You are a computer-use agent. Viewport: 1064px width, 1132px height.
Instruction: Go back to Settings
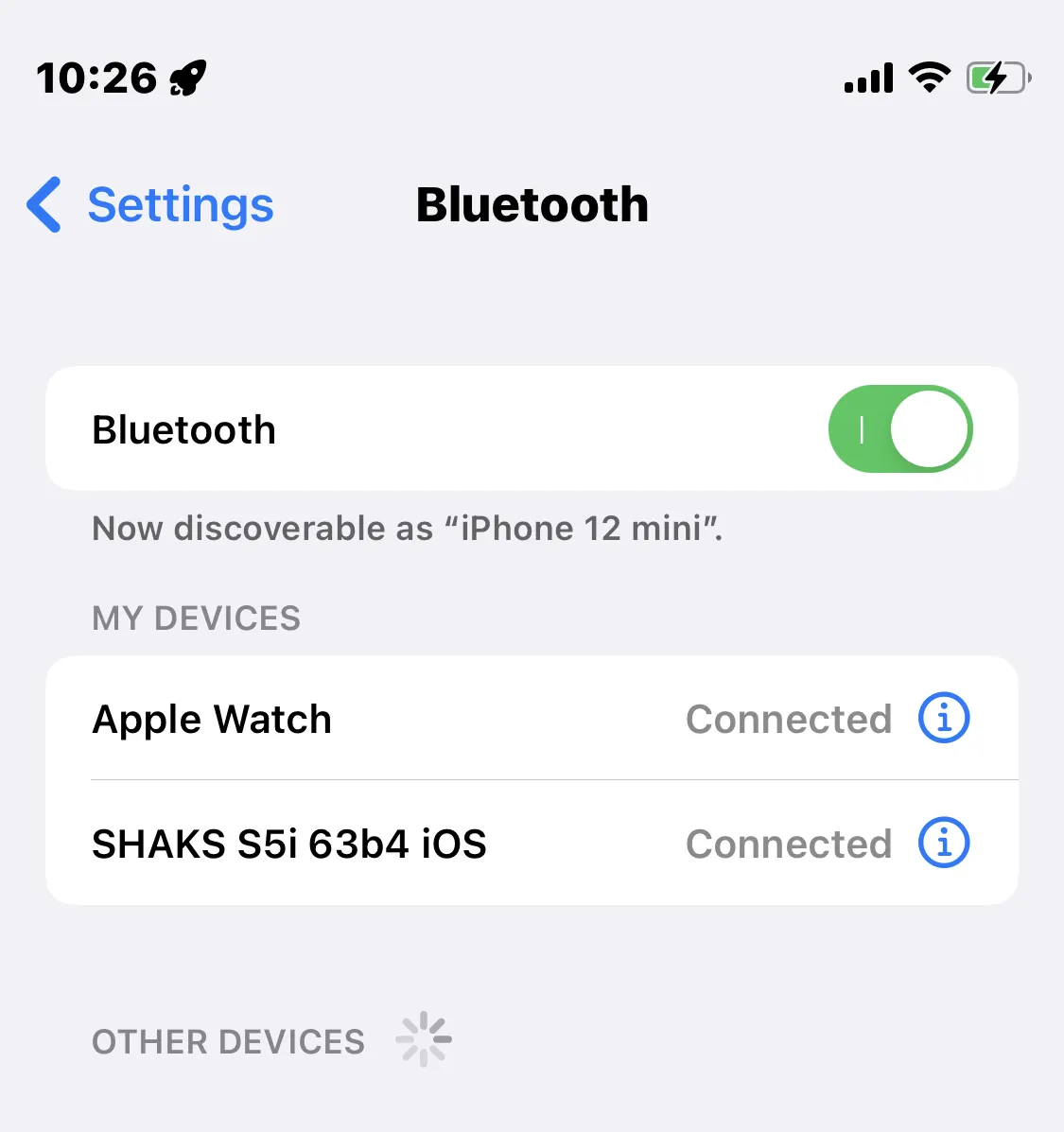pyautogui.click(x=151, y=205)
